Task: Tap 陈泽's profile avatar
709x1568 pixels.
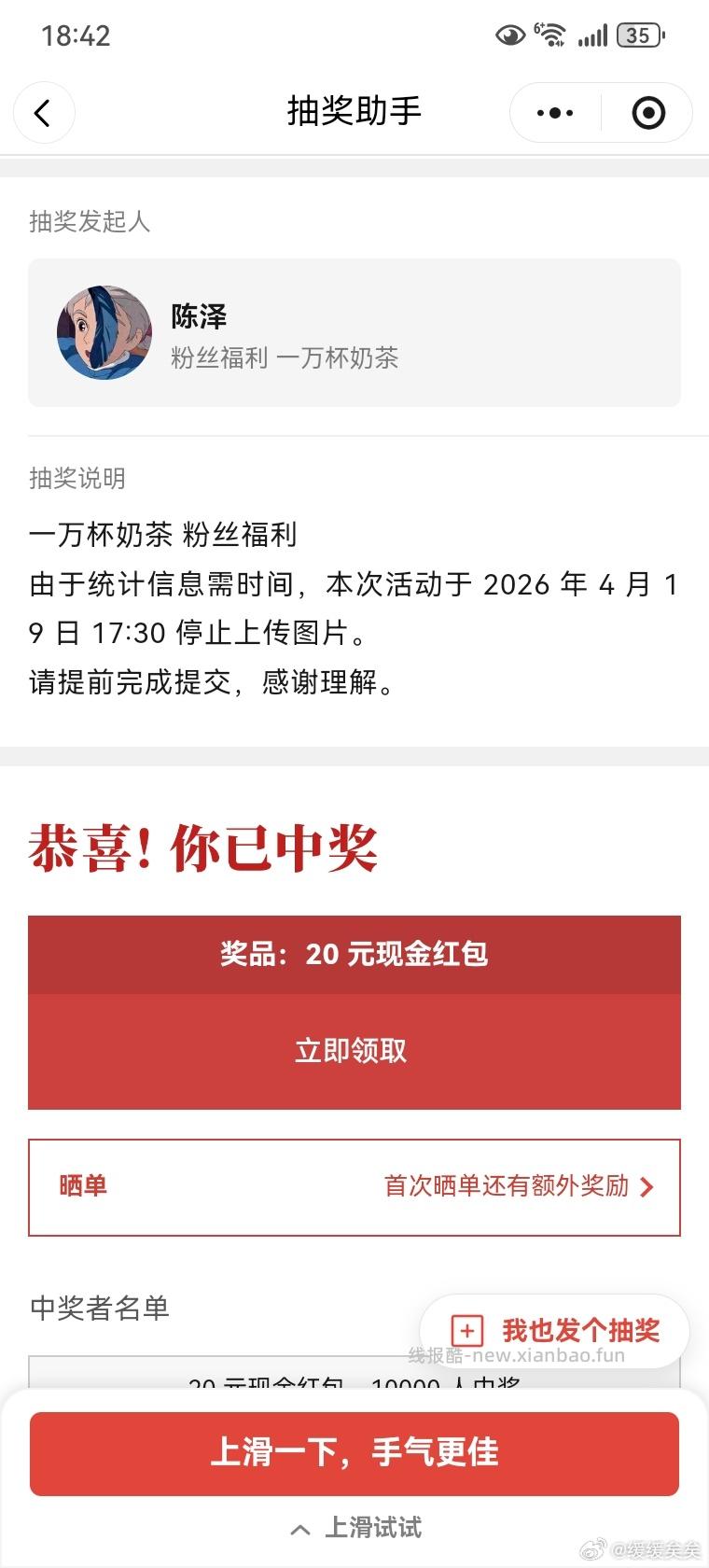Action: 104,331
